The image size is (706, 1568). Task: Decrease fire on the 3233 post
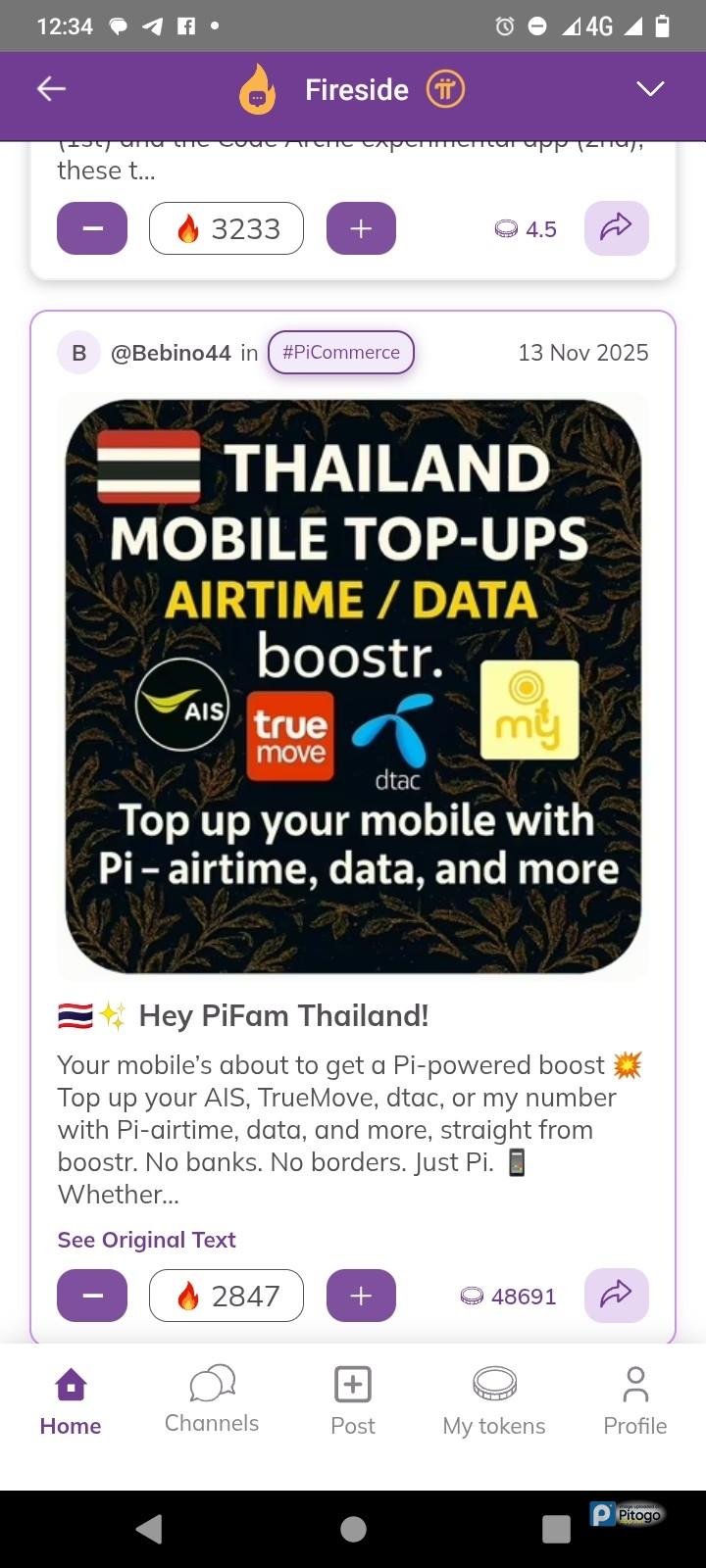click(x=92, y=228)
